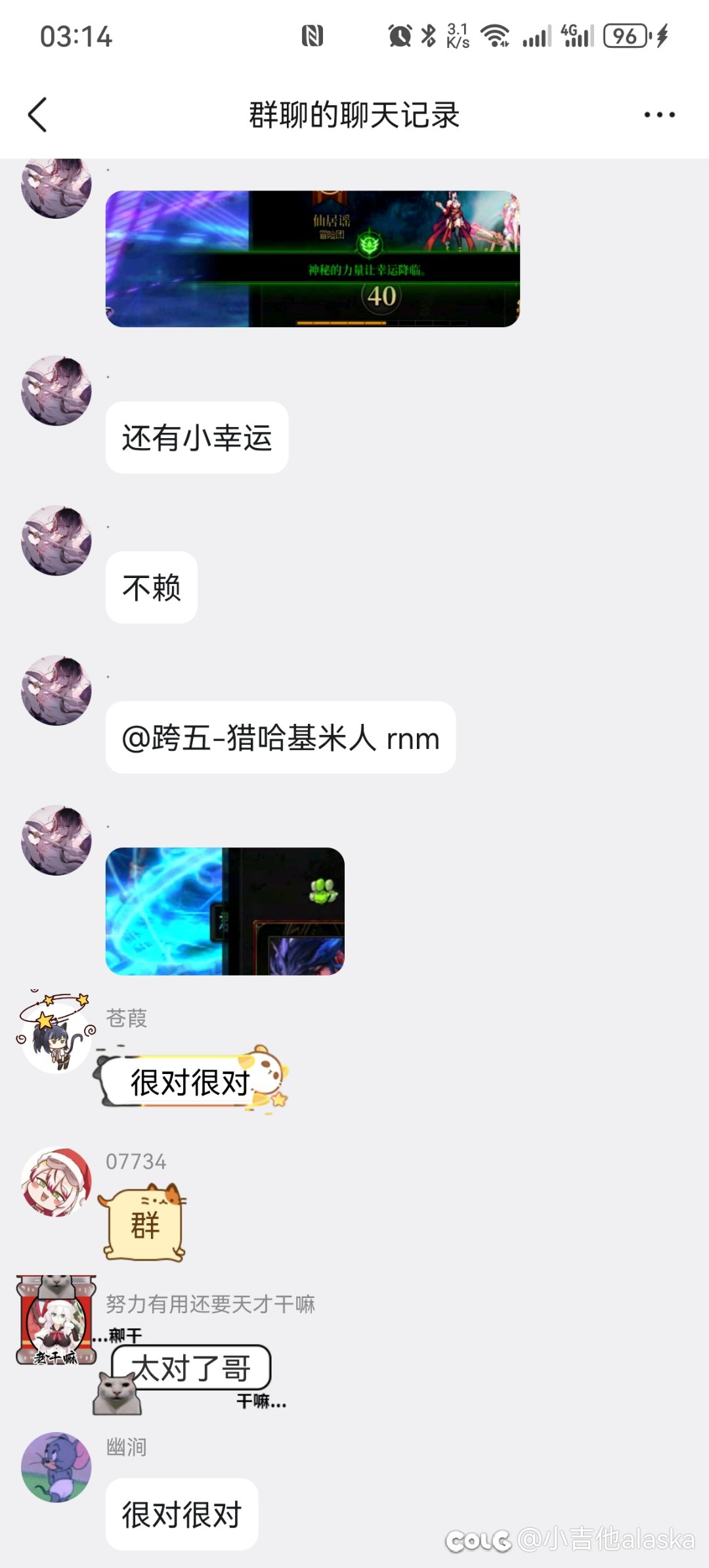Tap the message bubble 还有小幸运
The width and height of the screenshot is (709, 1568).
[x=196, y=437]
